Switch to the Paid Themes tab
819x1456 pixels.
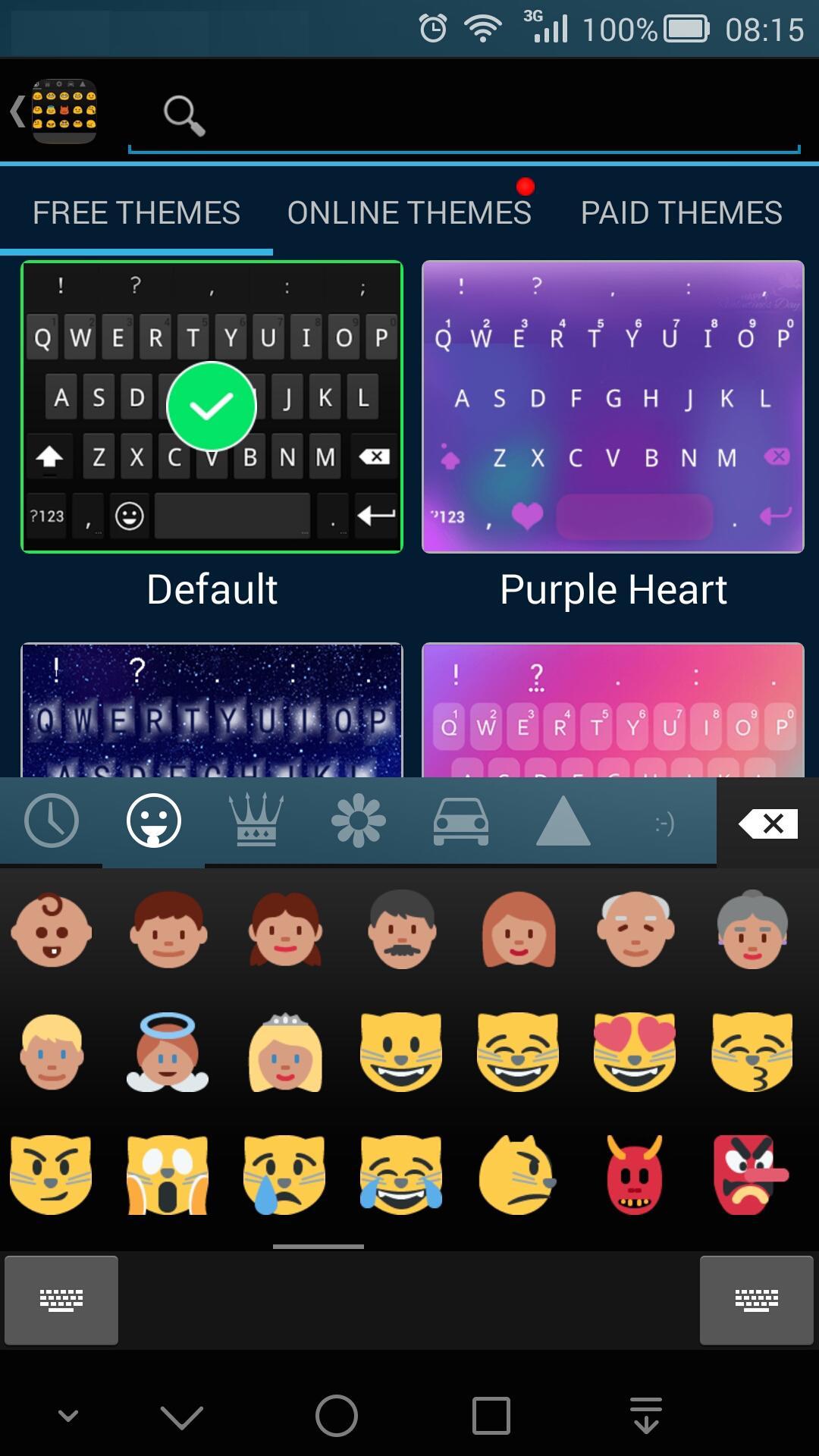pos(681,212)
